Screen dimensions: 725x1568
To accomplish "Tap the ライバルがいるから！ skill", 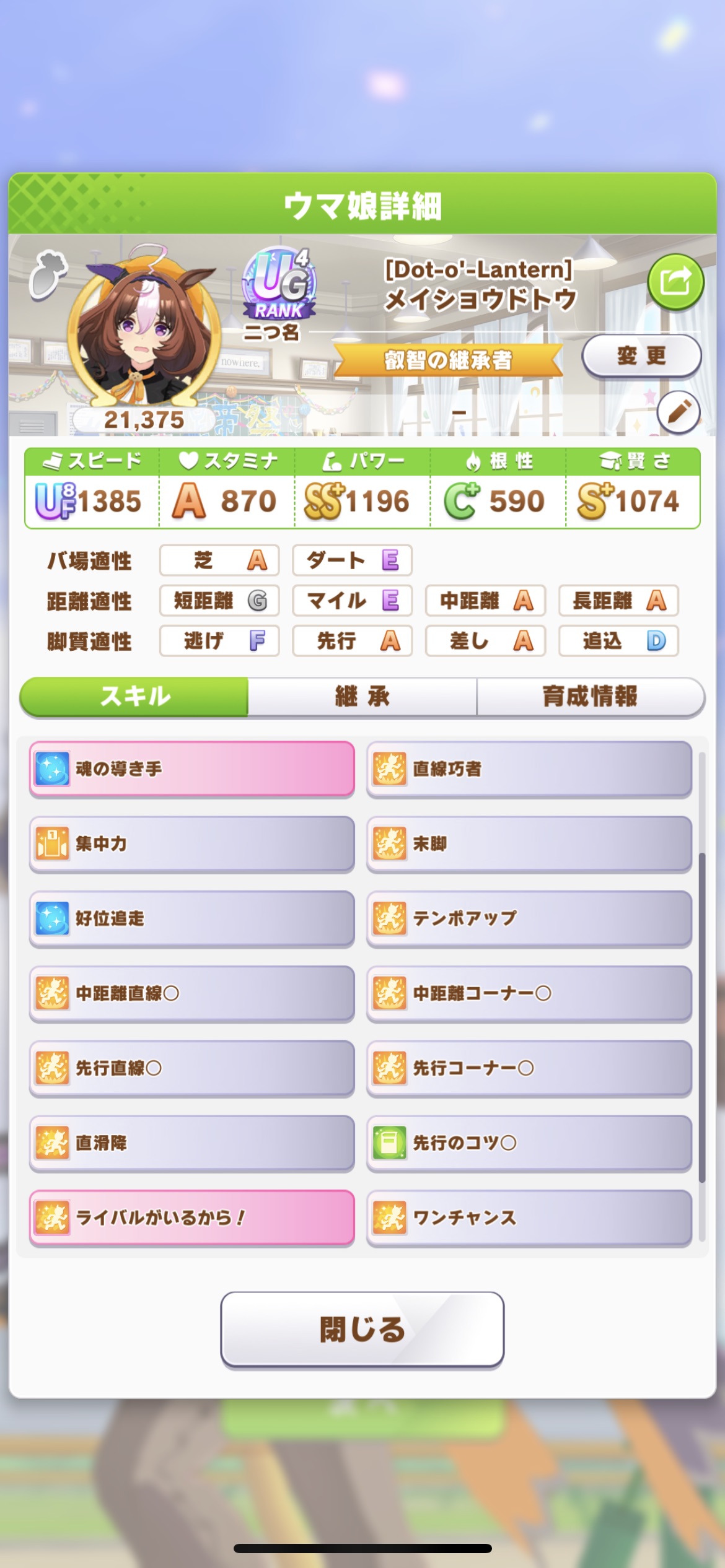I will coord(192,1217).
